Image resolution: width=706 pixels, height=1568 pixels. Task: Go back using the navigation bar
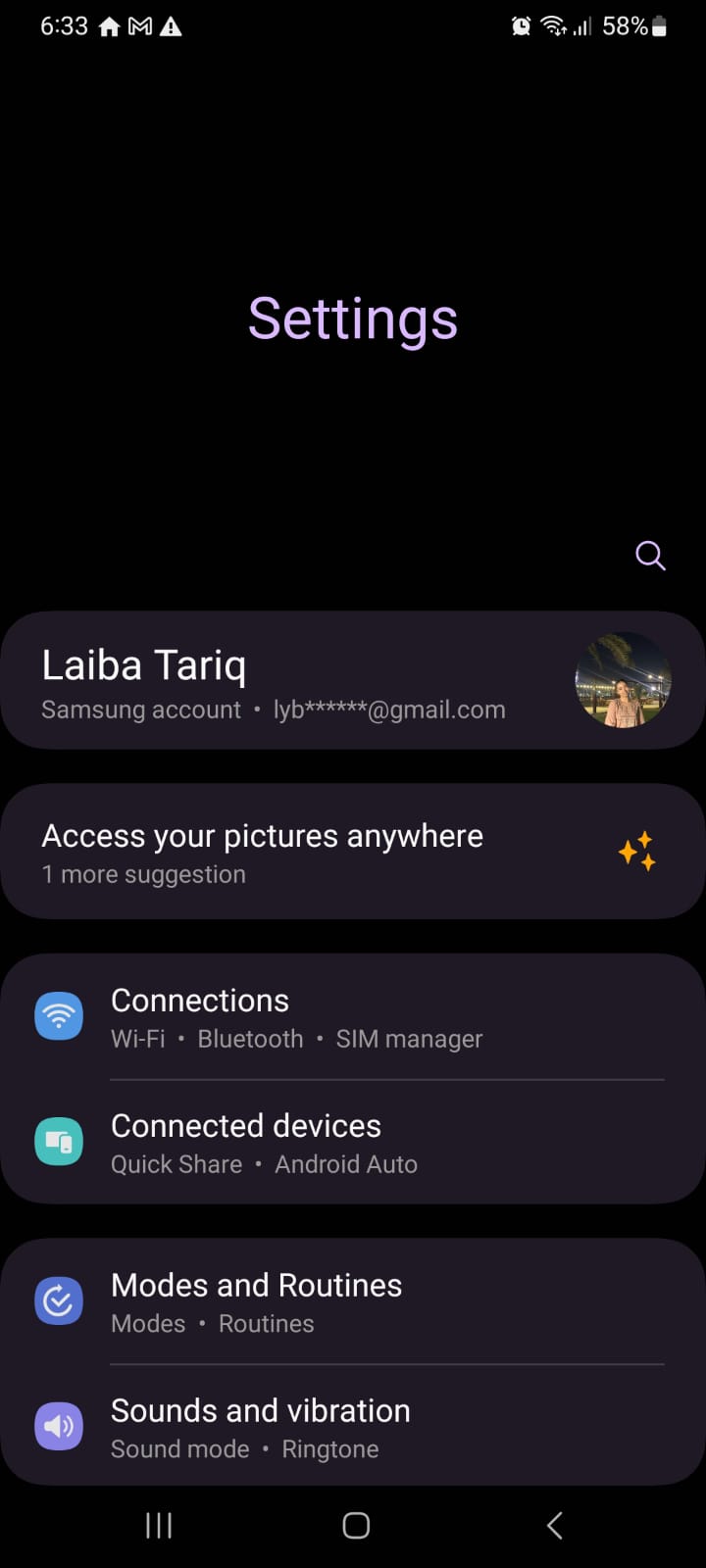pyautogui.click(x=554, y=1525)
